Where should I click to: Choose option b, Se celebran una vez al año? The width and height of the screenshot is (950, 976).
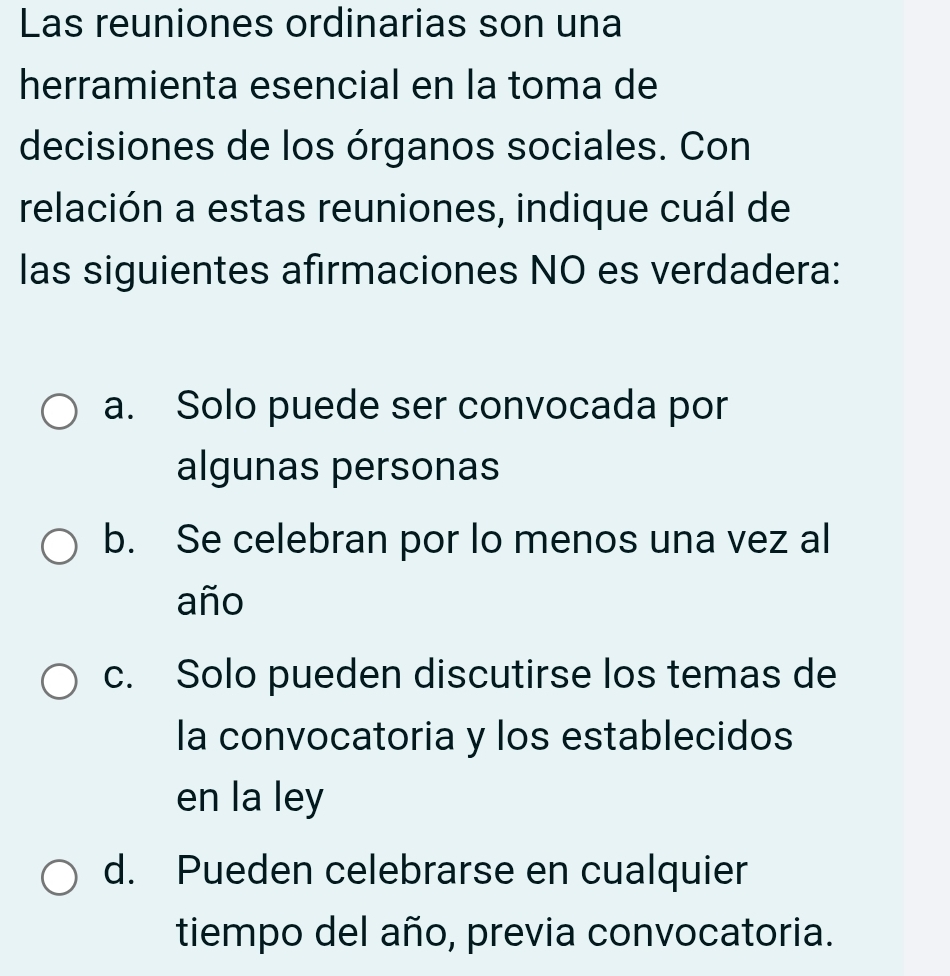tap(59, 546)
